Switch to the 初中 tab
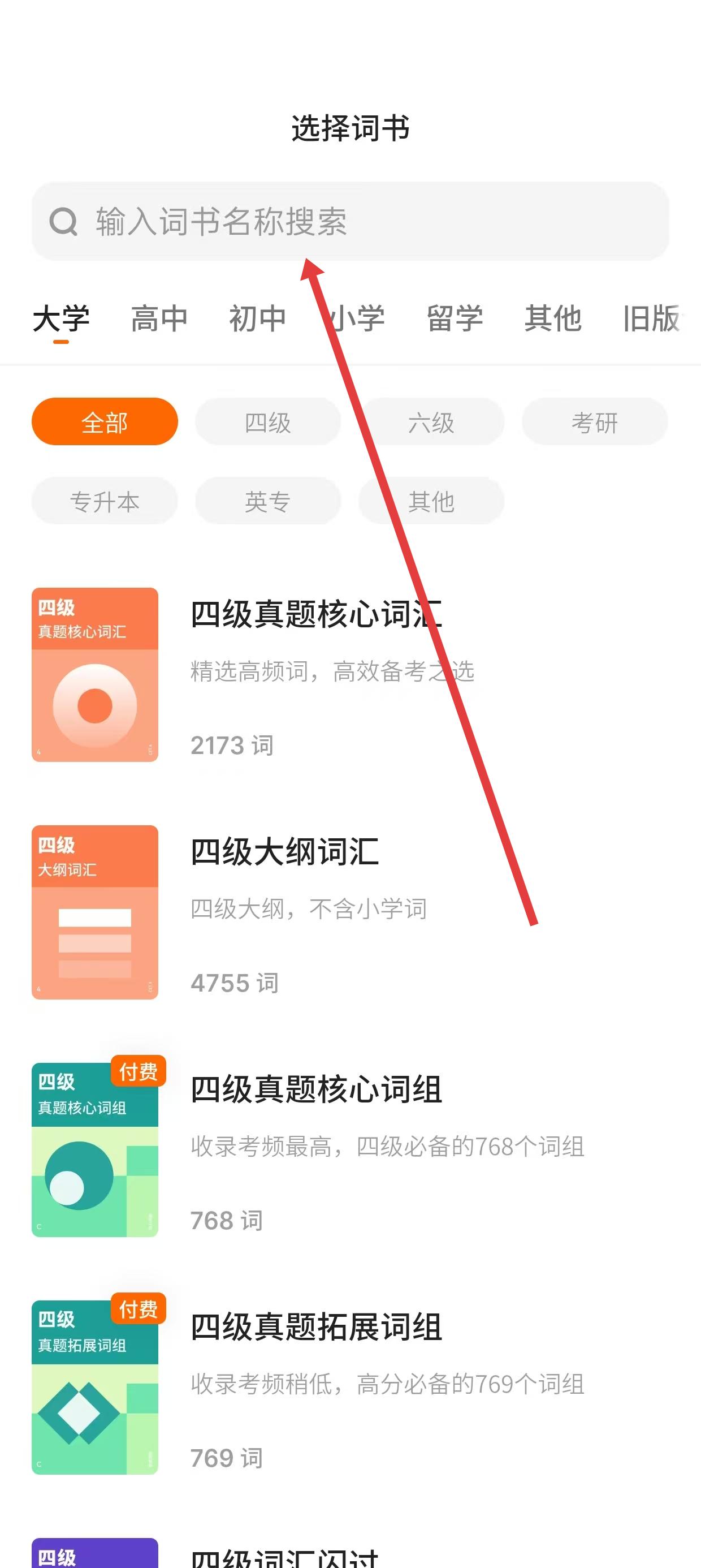 pyautogui.click(x=257, y=318)
